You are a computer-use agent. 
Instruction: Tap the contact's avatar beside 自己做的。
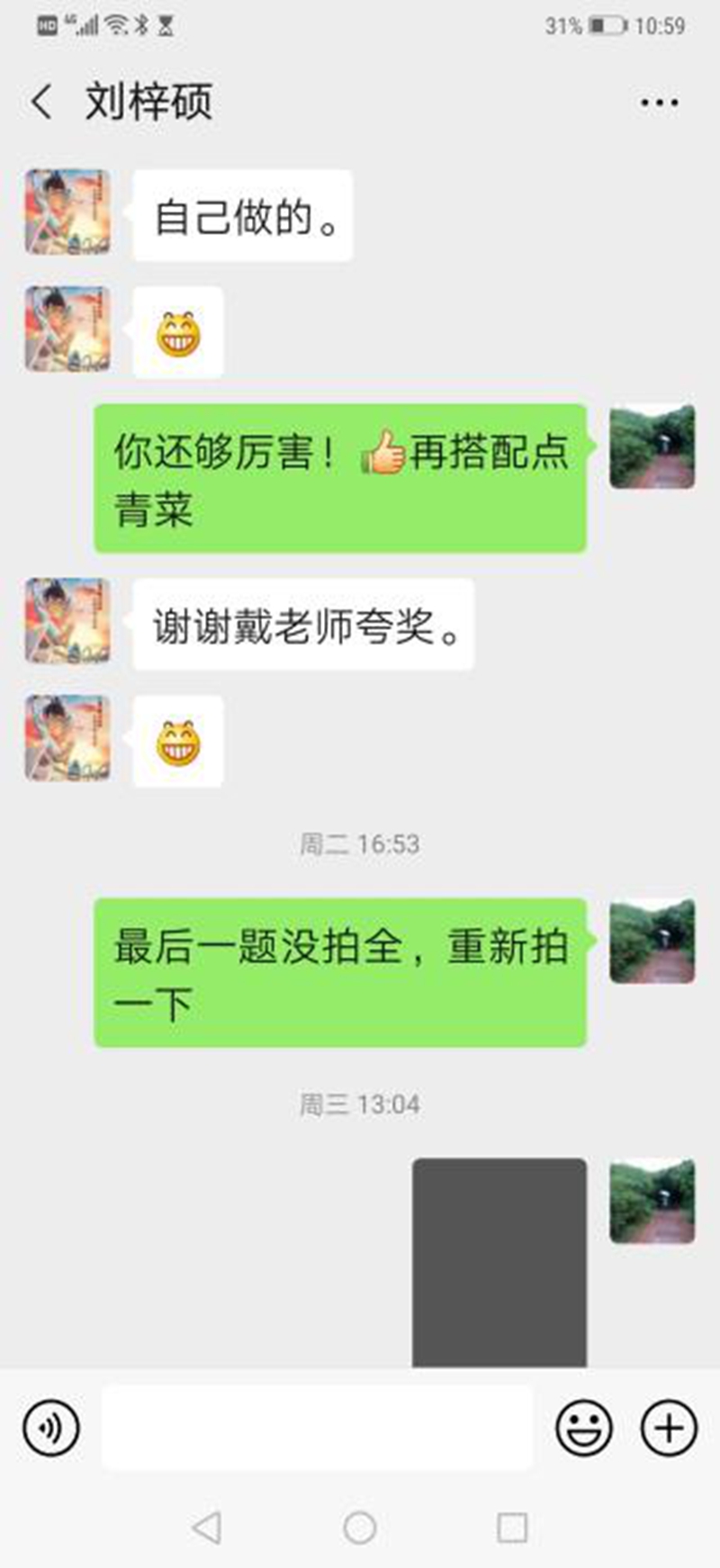tap(67, 212)
